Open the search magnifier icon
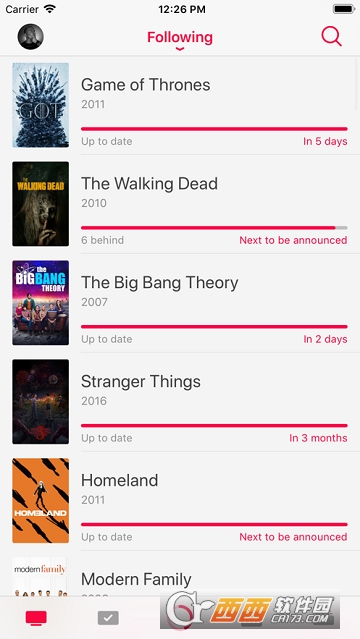 click(331, 36)
